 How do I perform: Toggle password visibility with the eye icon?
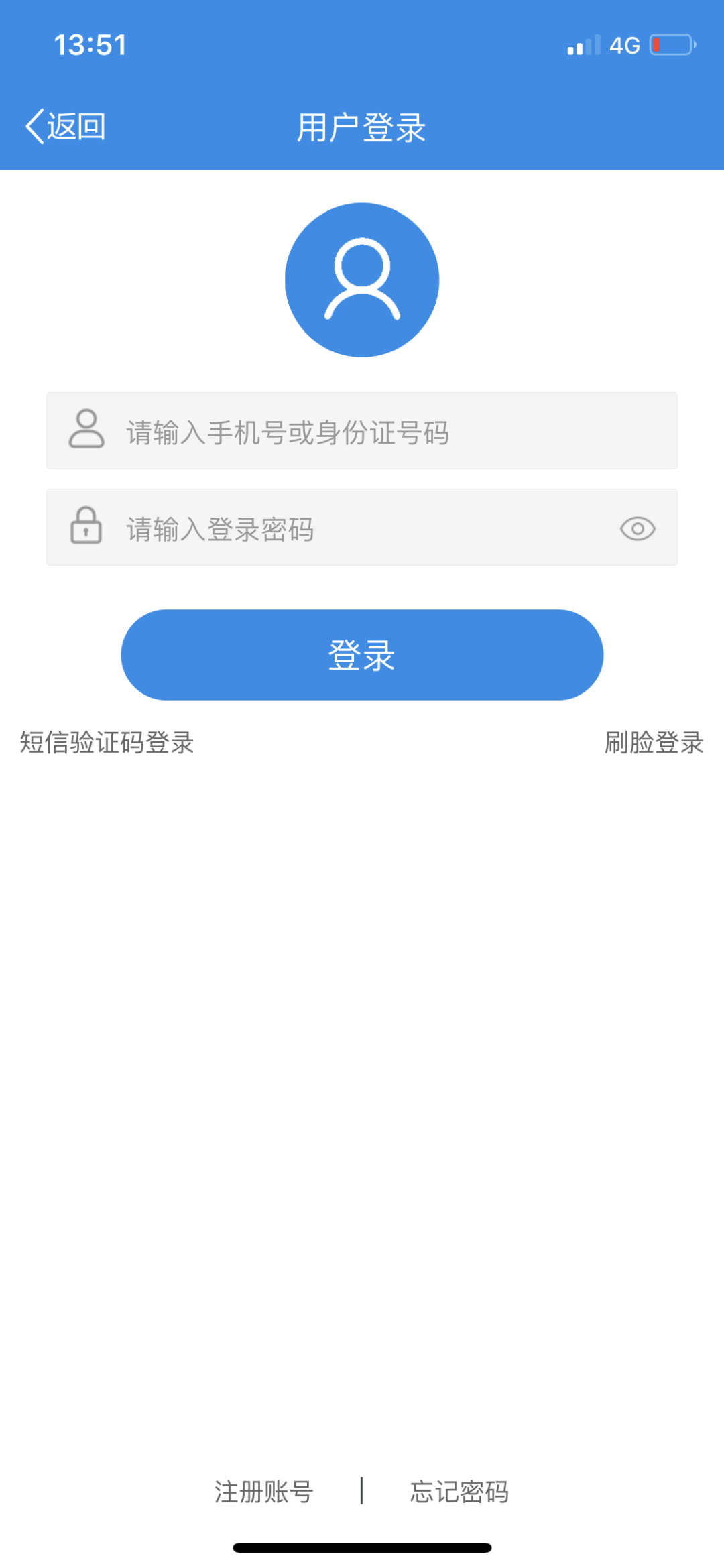pos(638,529)
